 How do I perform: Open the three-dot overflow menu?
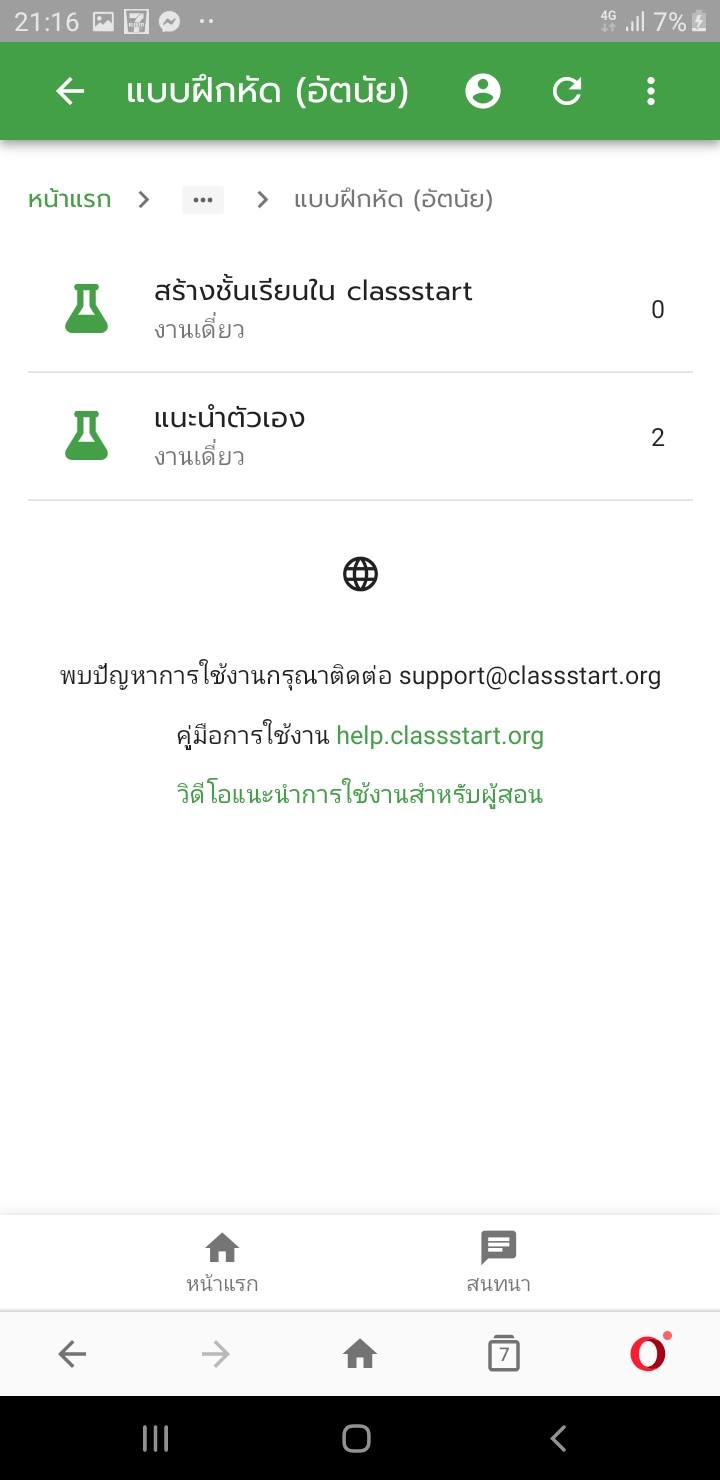[x=651, y=92]
